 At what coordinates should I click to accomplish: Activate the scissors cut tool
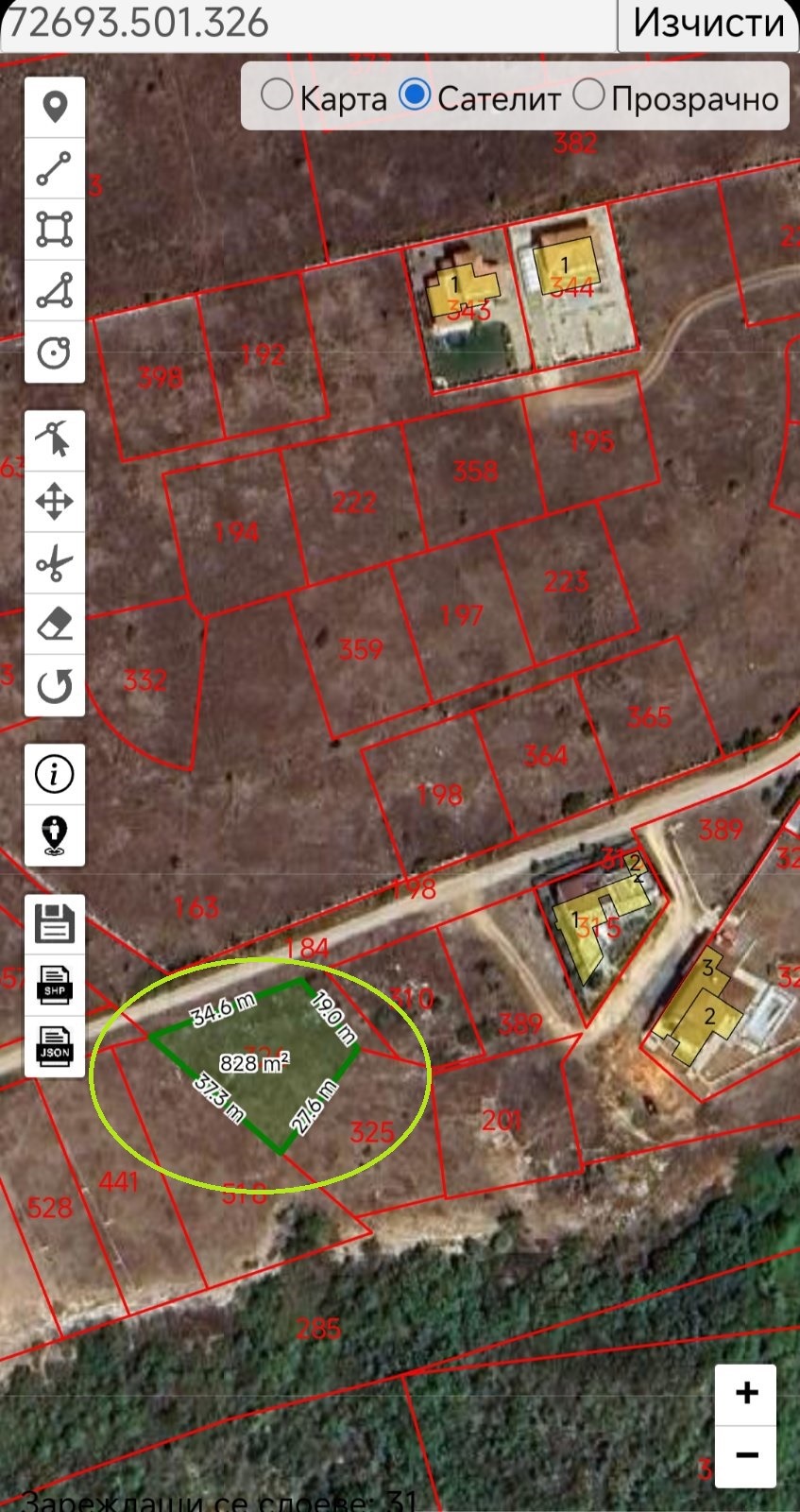(55, 564)
